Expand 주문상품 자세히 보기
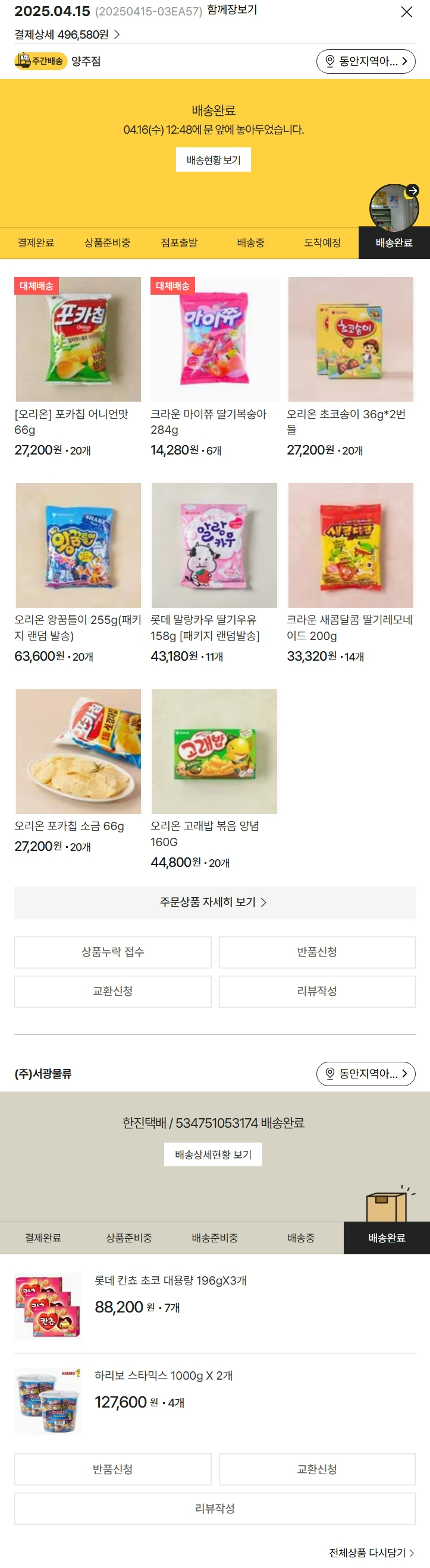 click(214, 902)
